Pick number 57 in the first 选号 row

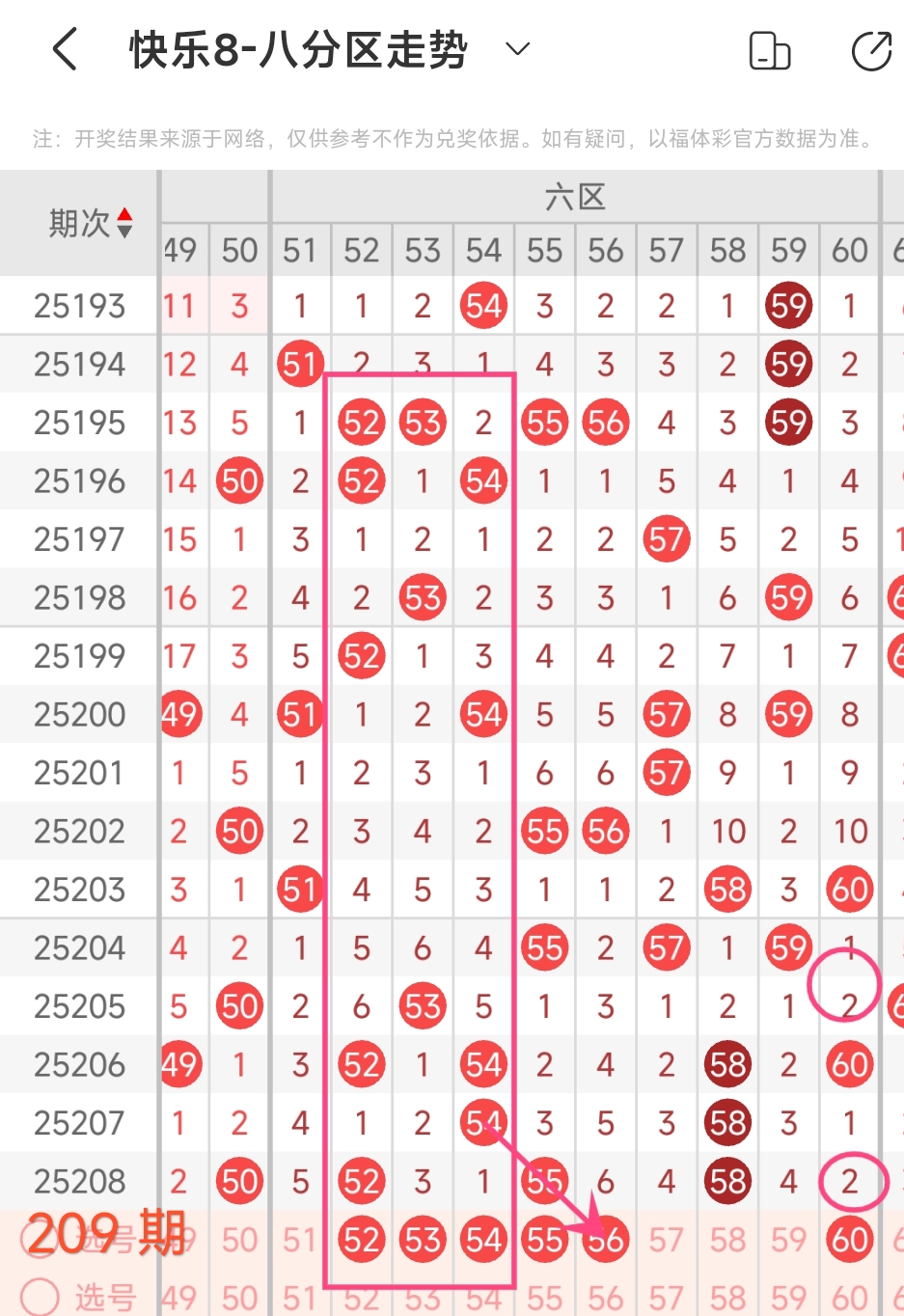click(x=667, y=1240)
